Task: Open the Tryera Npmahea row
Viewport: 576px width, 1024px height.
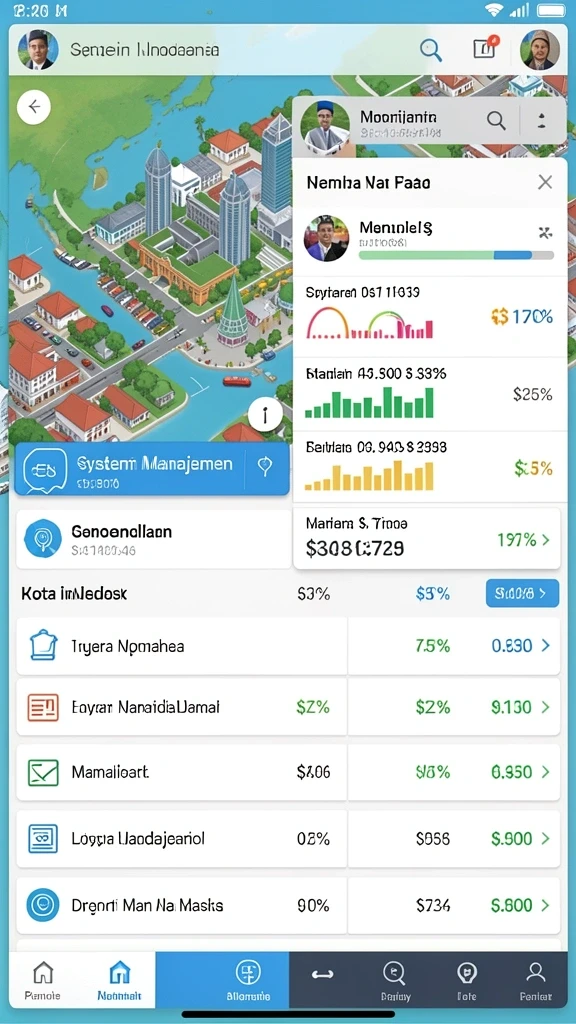Action: click(x=288, y=646)
